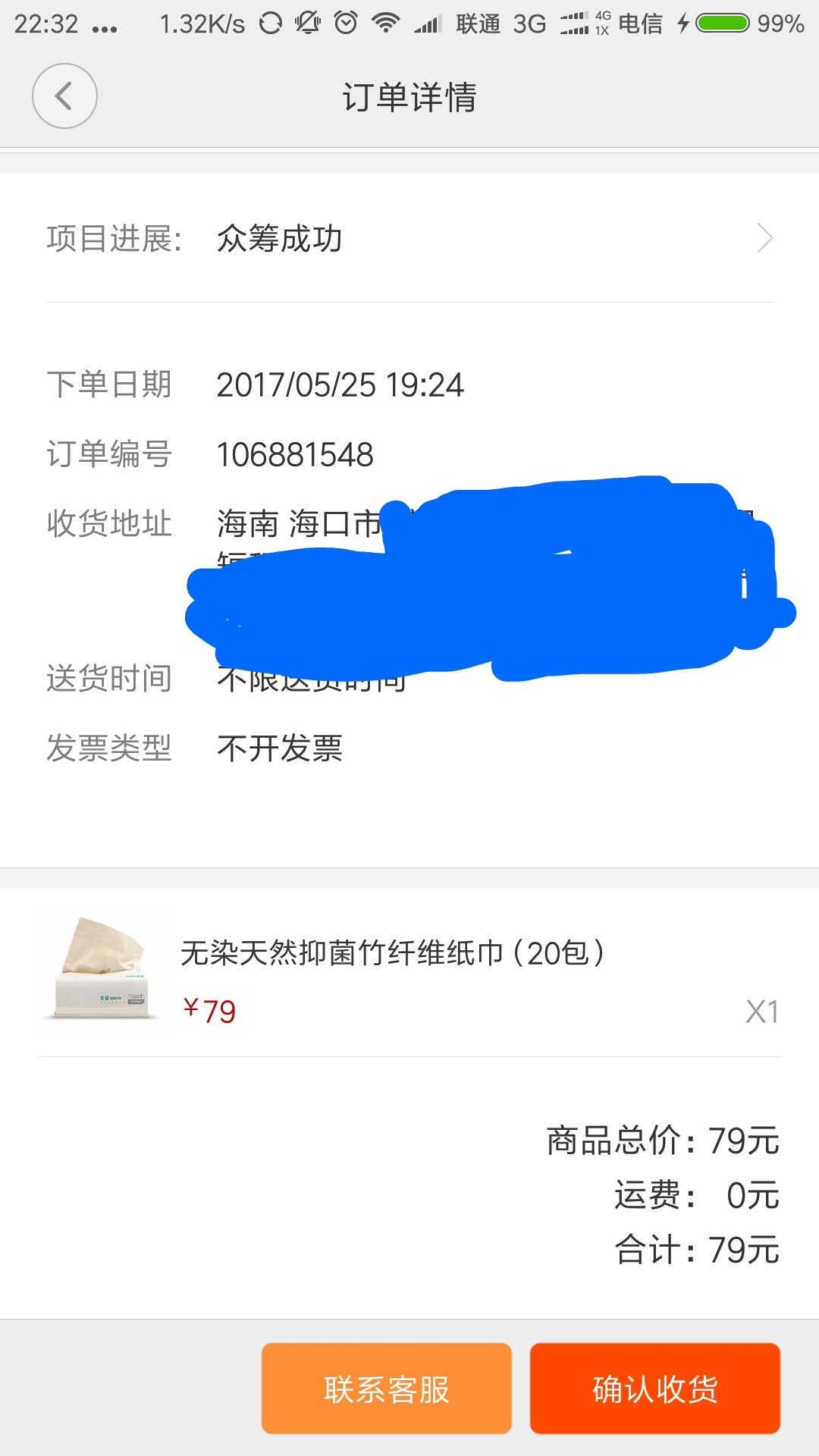Go back from the 订单详情 page
Screen dimensions: 819x1456
[x=64, y=96]
